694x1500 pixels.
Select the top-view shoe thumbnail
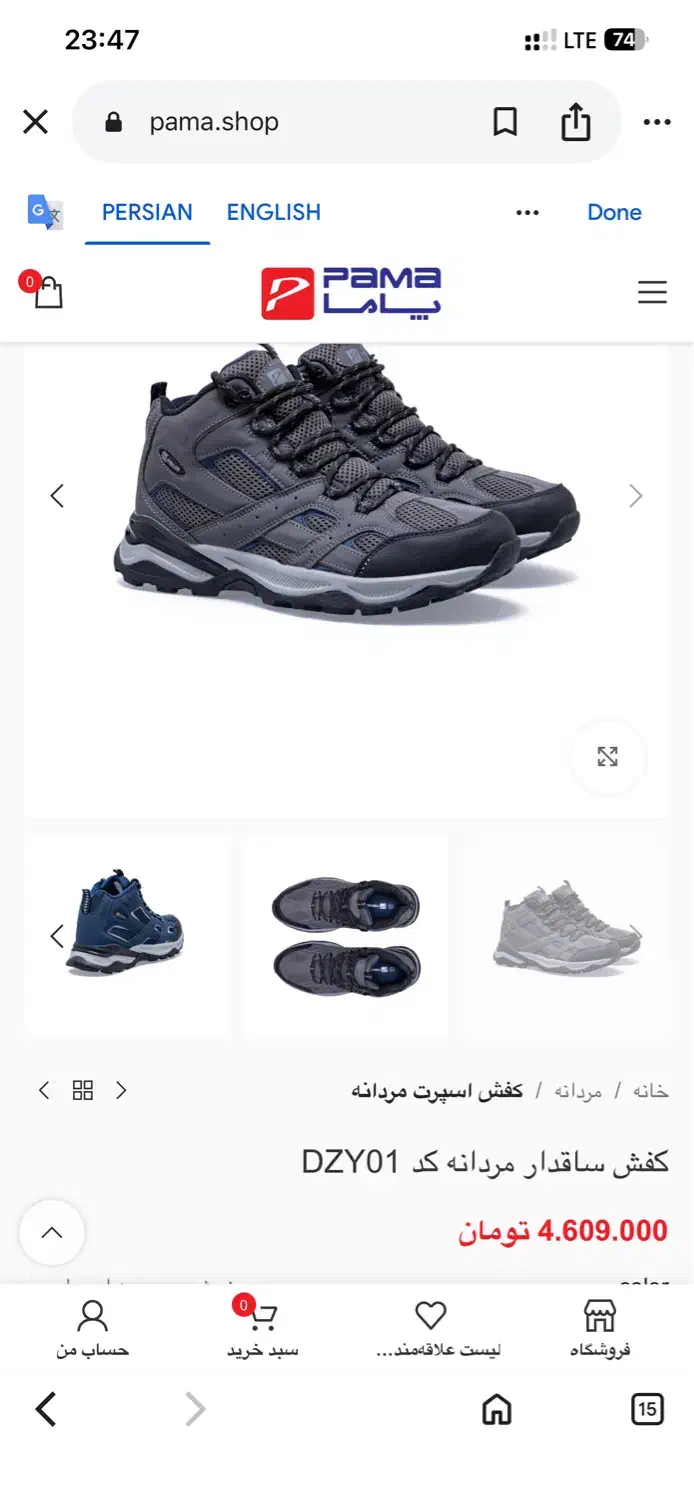coord(346,936)
